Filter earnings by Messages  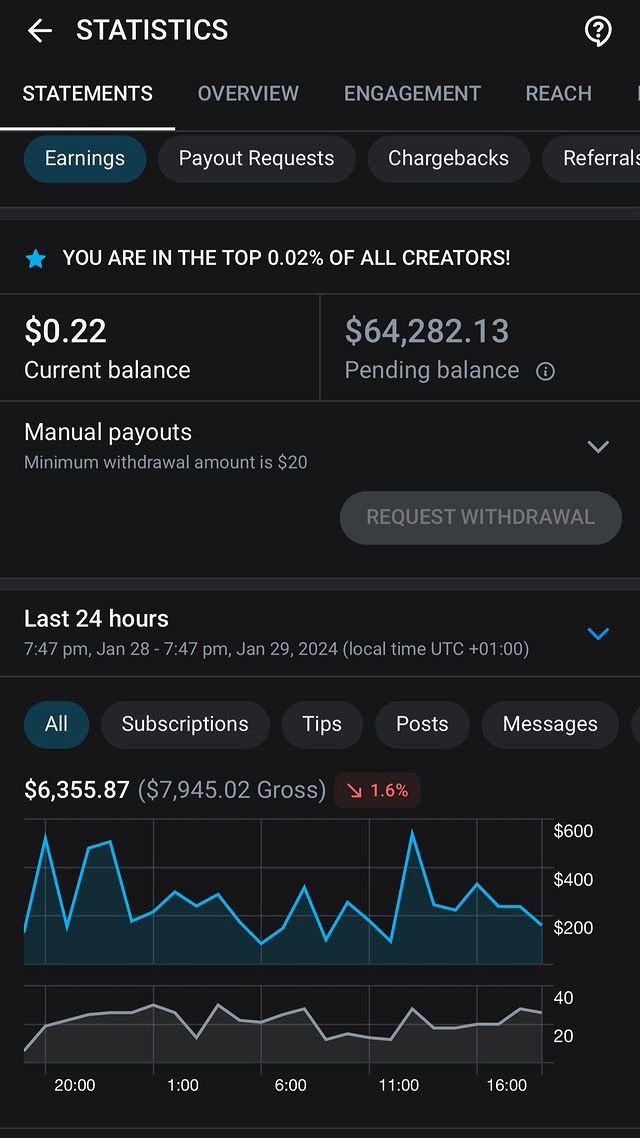[550, 724]
